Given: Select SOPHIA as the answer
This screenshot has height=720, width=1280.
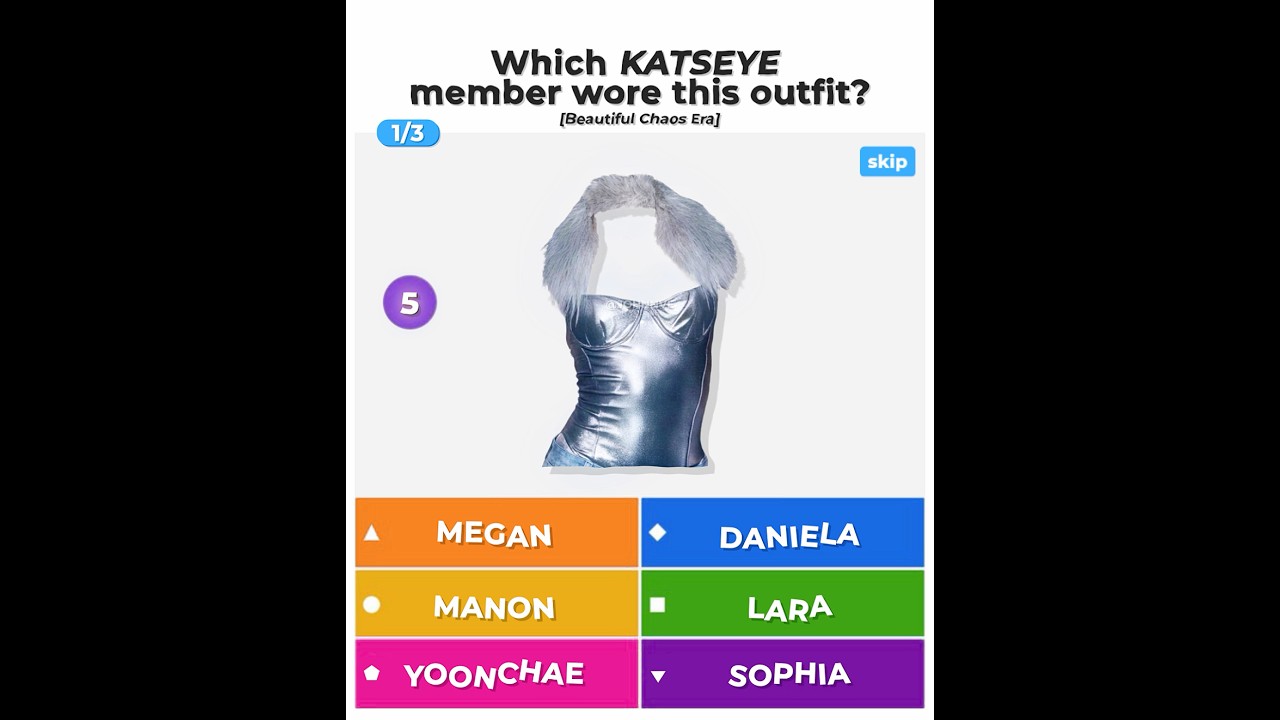Looking at the screenshot, I should (x=782, y=674).
